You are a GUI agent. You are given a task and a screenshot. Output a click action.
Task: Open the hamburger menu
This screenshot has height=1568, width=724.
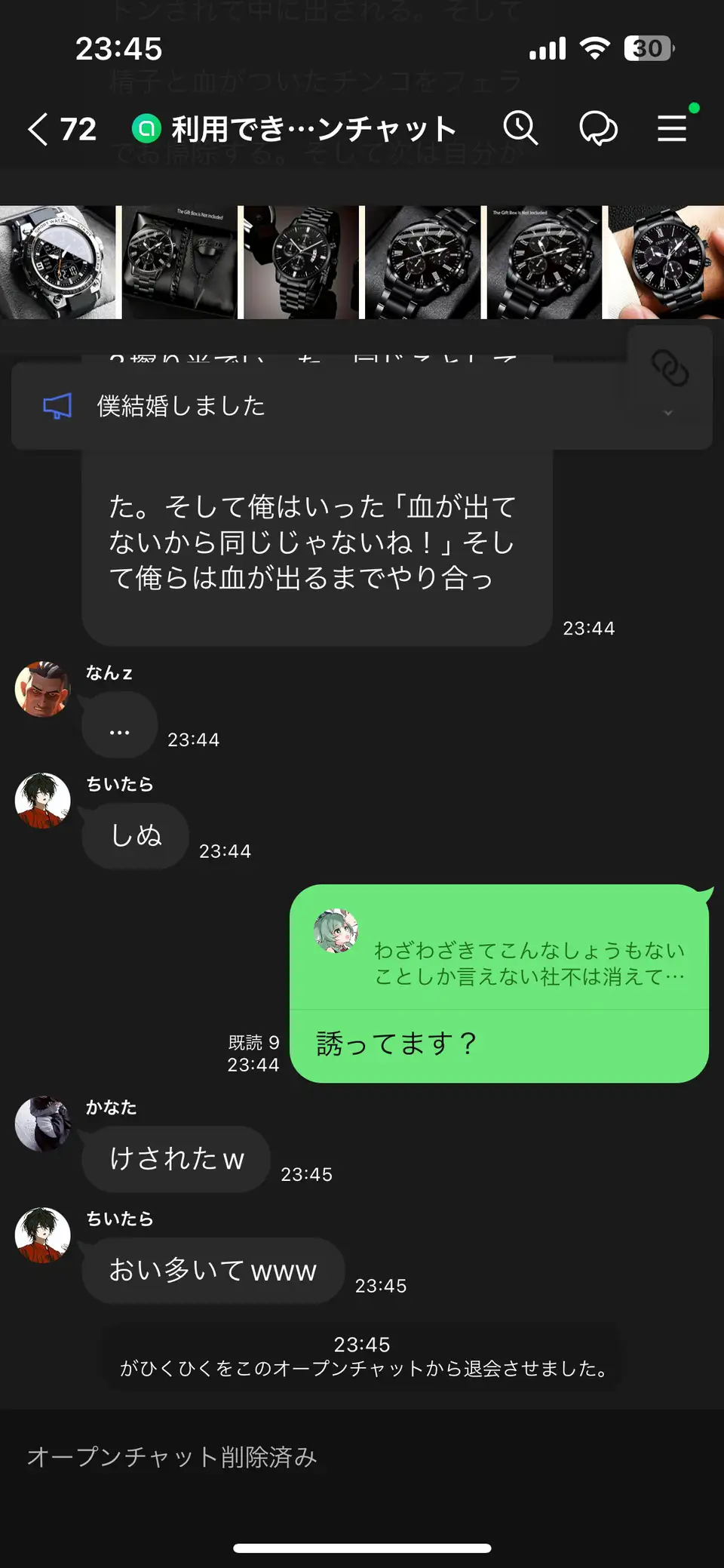[x=672, y=129]
